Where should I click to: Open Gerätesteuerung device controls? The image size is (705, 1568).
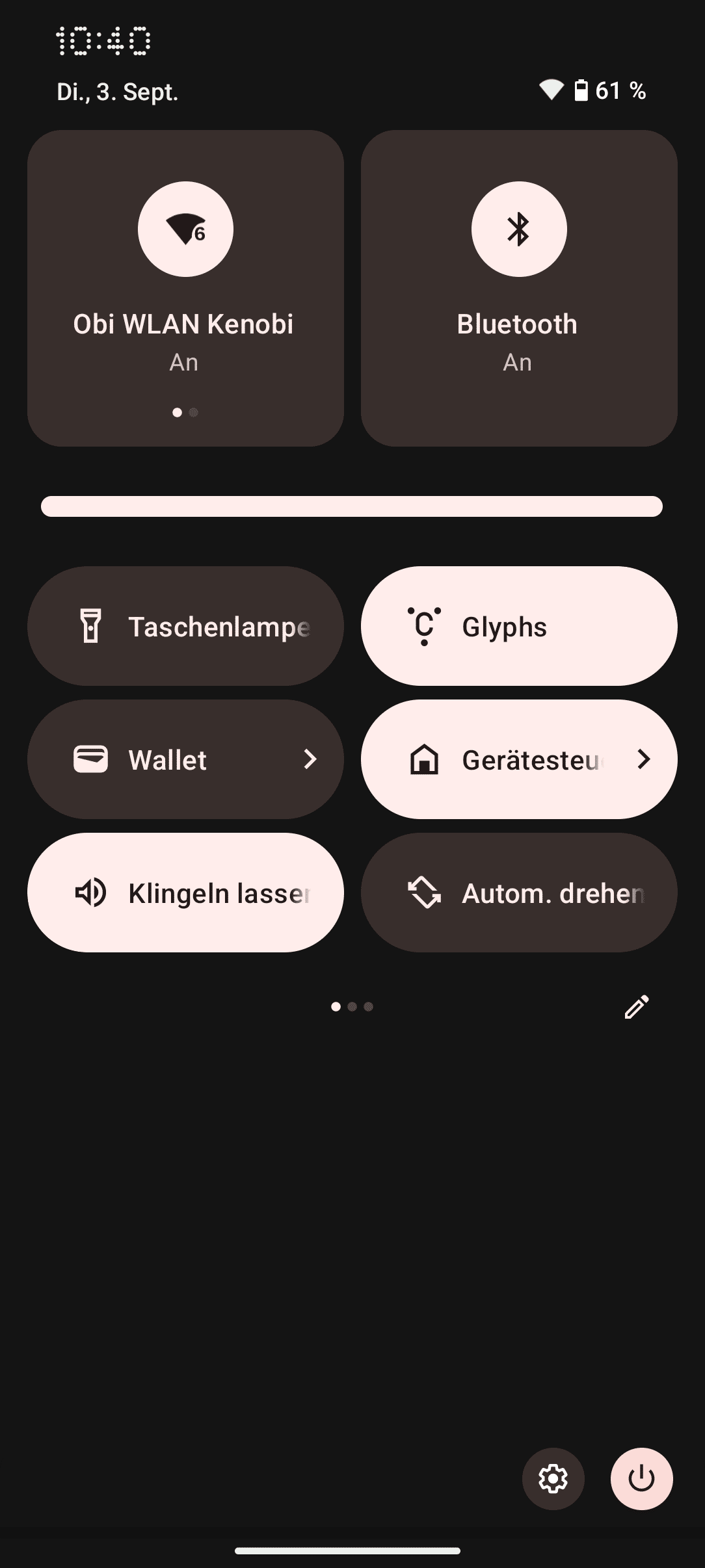pyautogui.click(x=518, y=759)
